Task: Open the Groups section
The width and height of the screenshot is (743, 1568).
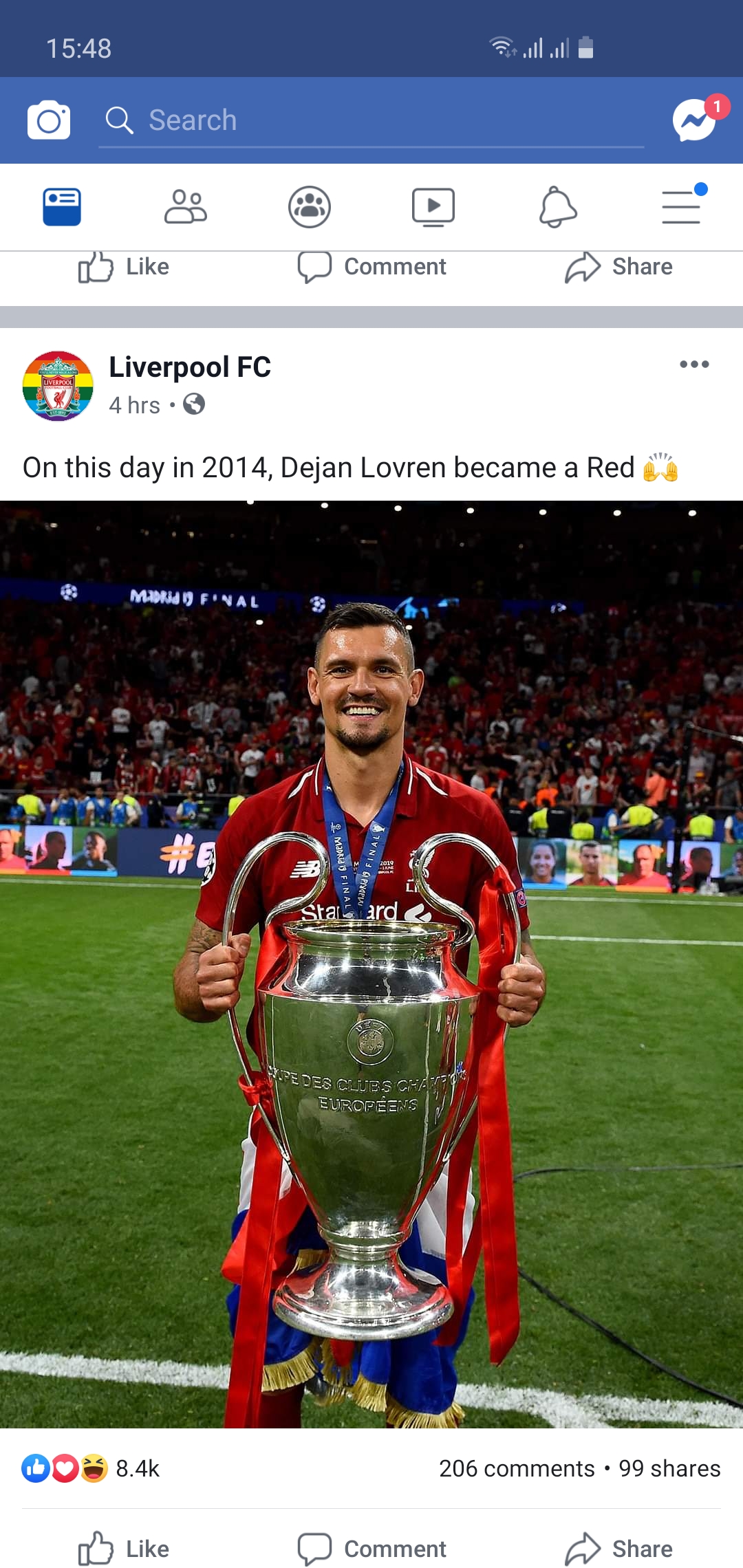Action: coord(310,206)
